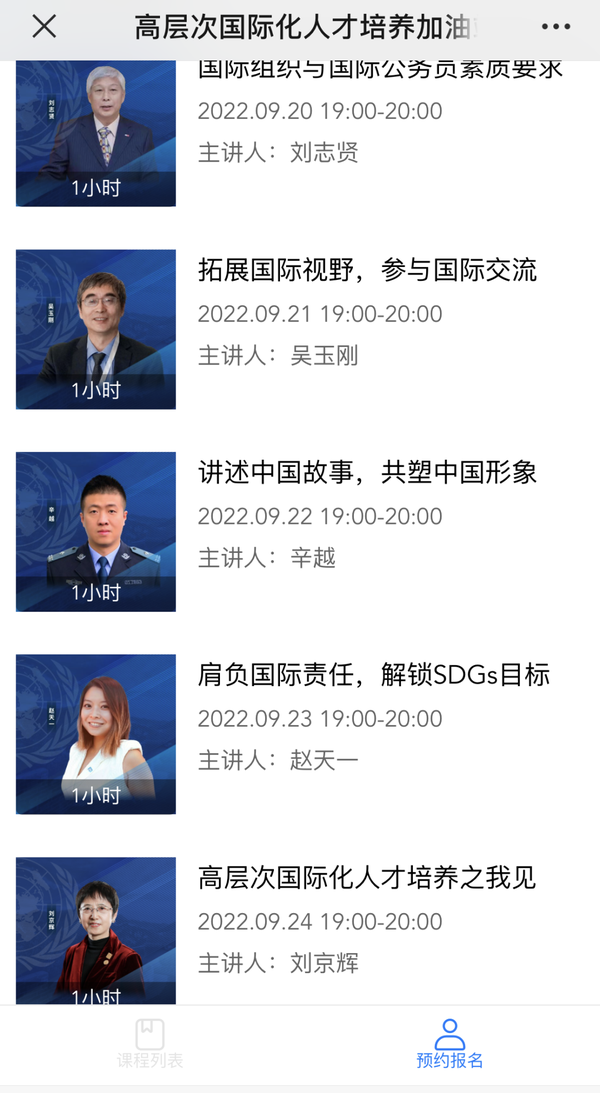Switch to the 预约报名 tab

click(x=450, y=1044)
